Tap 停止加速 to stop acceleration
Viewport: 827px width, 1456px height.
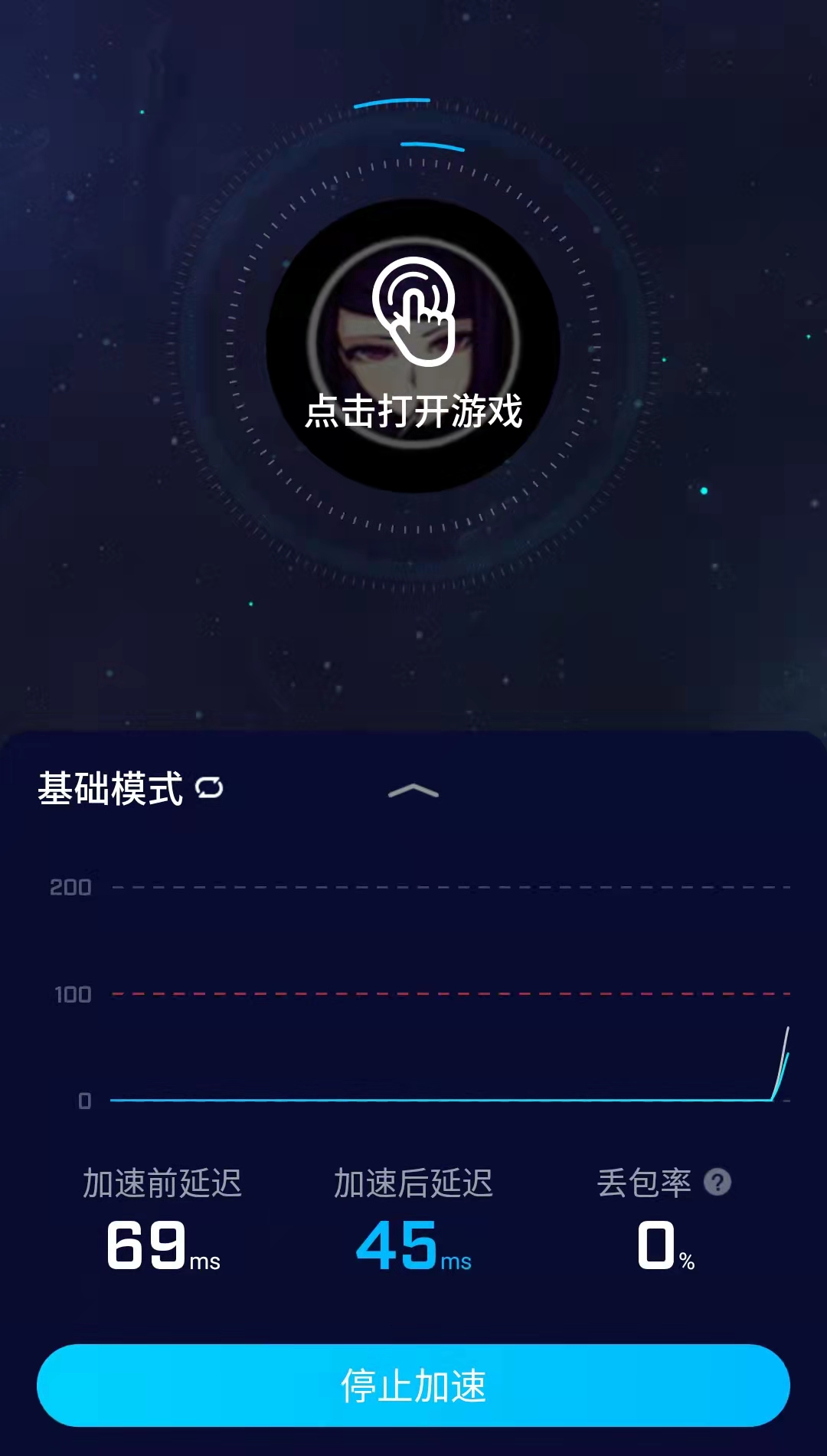click(413, 1386)
